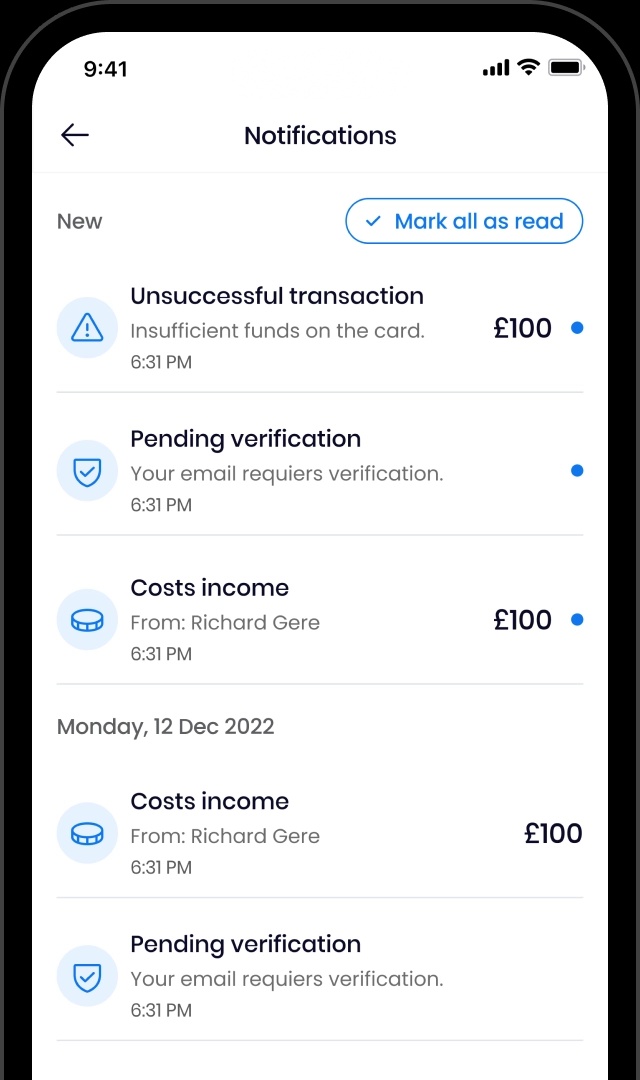The height and width of the screenshot is (1080, 640).
Task: Mark all notifications as read
Action: coord(464,221)
